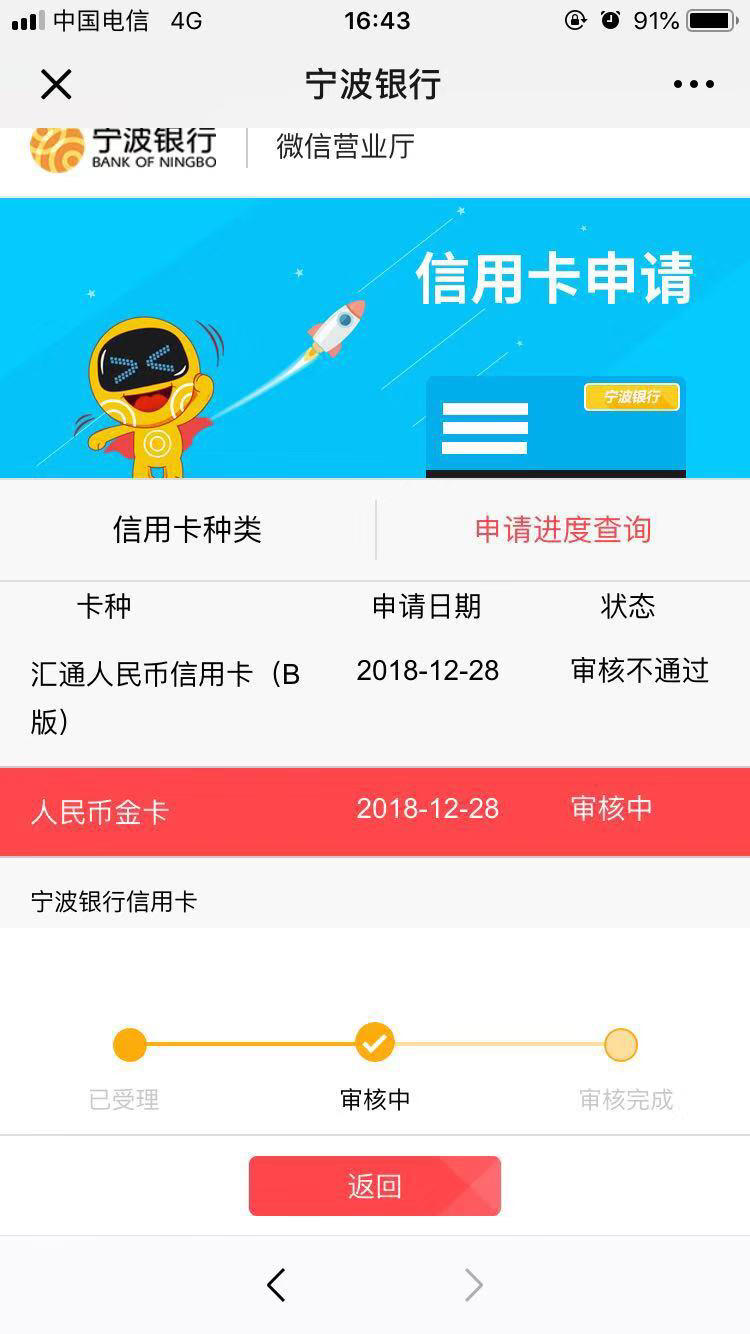The image size is (750, 1334).
Task: Tap the 已受理 progress step dot
Action: pos(129,1044)
